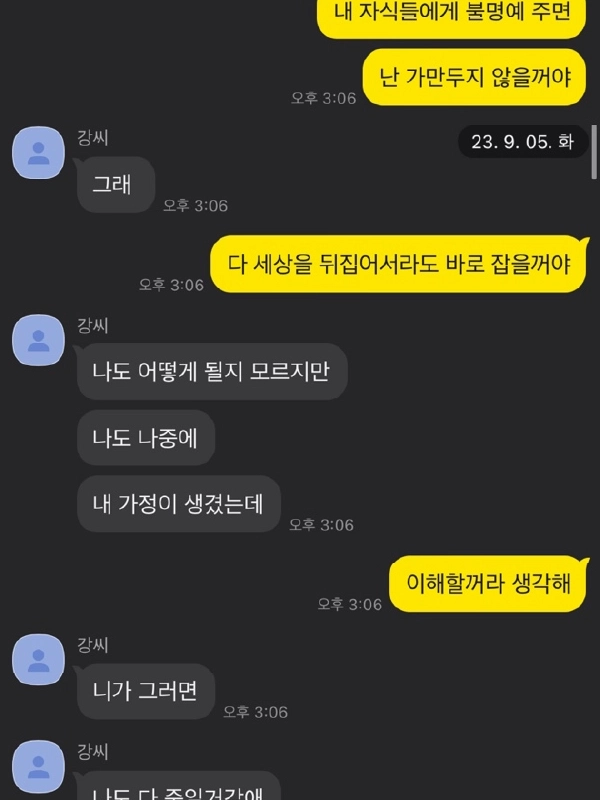Open 강씨's avatar beside the bottom cut-off message
Screen dimensions: 600x800
click(38, 765)
